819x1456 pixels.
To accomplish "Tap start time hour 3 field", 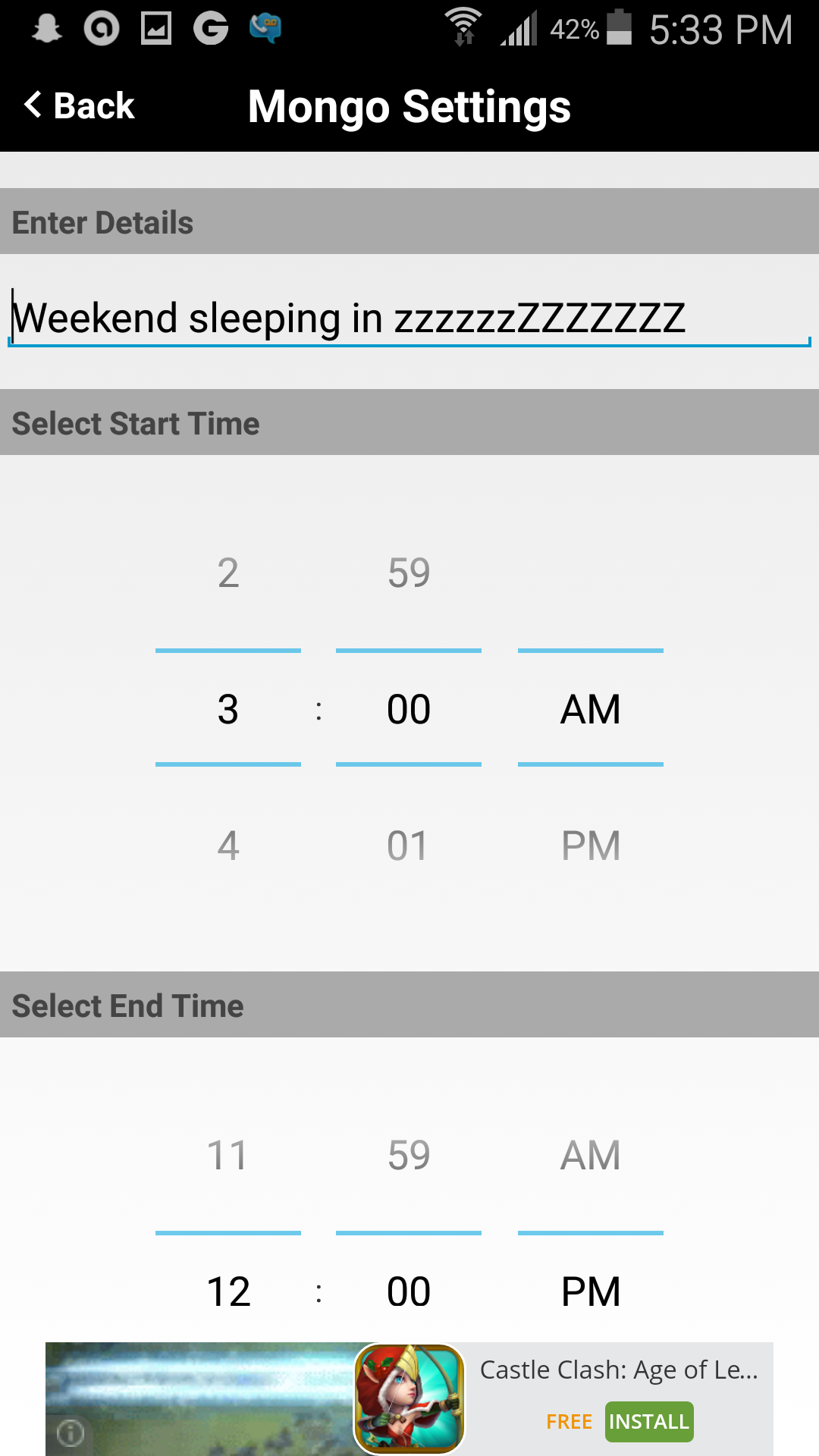I will pos(227,709).
